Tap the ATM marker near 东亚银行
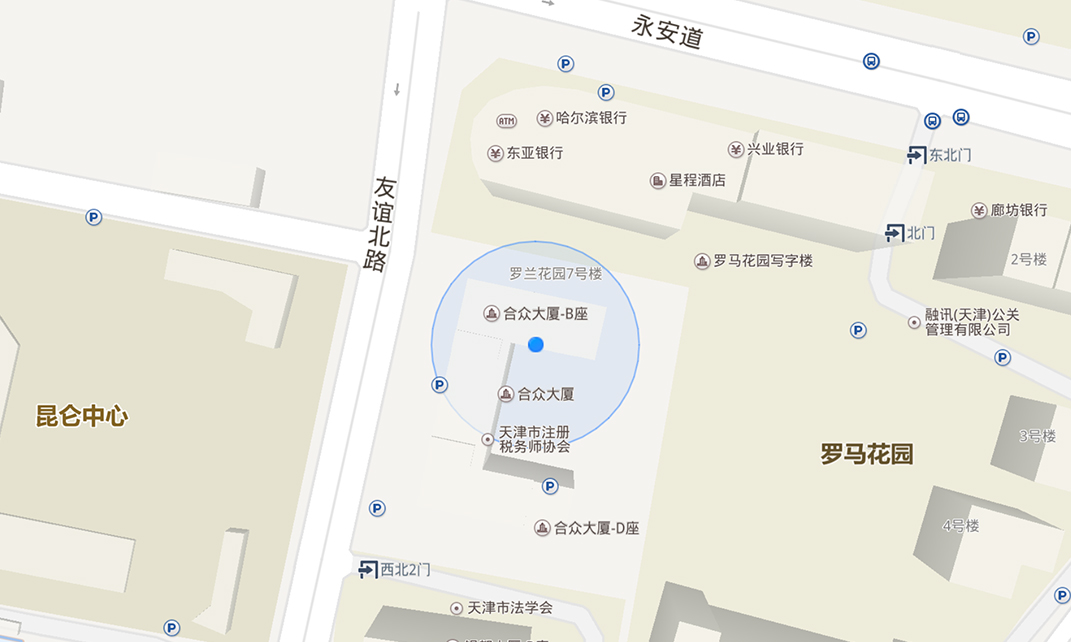Image resolution: width=1071 pixels, height=642 pixels. (x=507, y=121)
